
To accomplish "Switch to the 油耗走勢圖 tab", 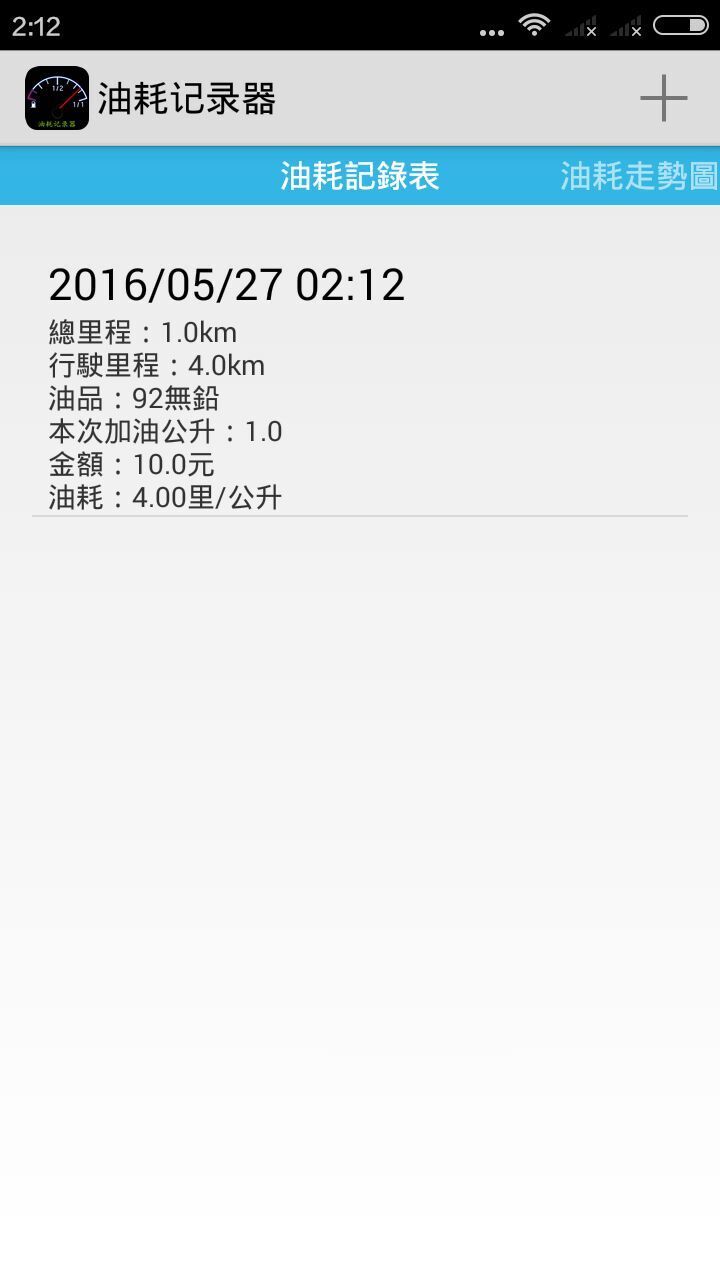I will click(x=638, y=176).
